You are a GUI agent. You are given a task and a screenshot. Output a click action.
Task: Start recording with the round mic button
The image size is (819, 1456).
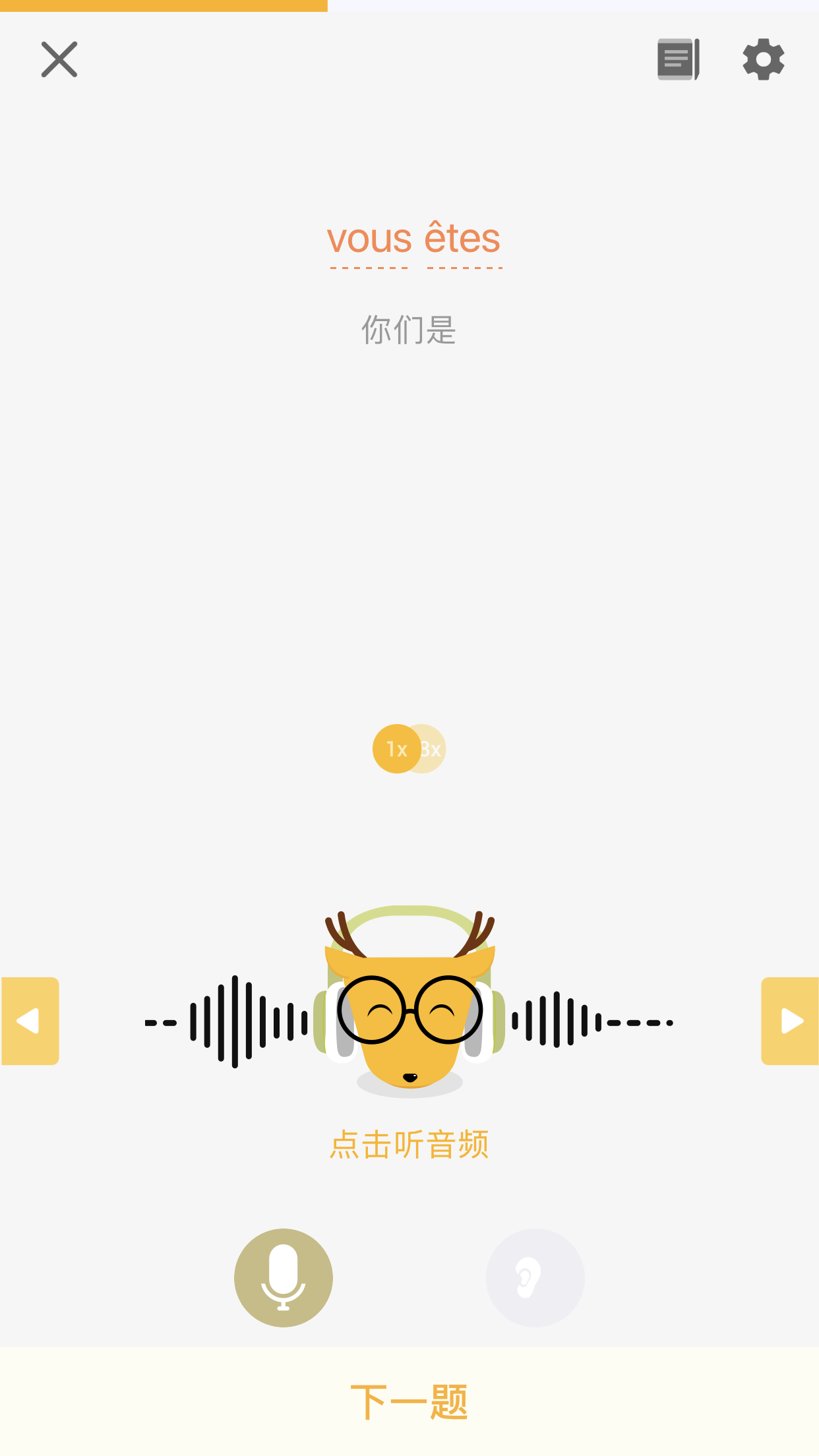point(282,1277)
